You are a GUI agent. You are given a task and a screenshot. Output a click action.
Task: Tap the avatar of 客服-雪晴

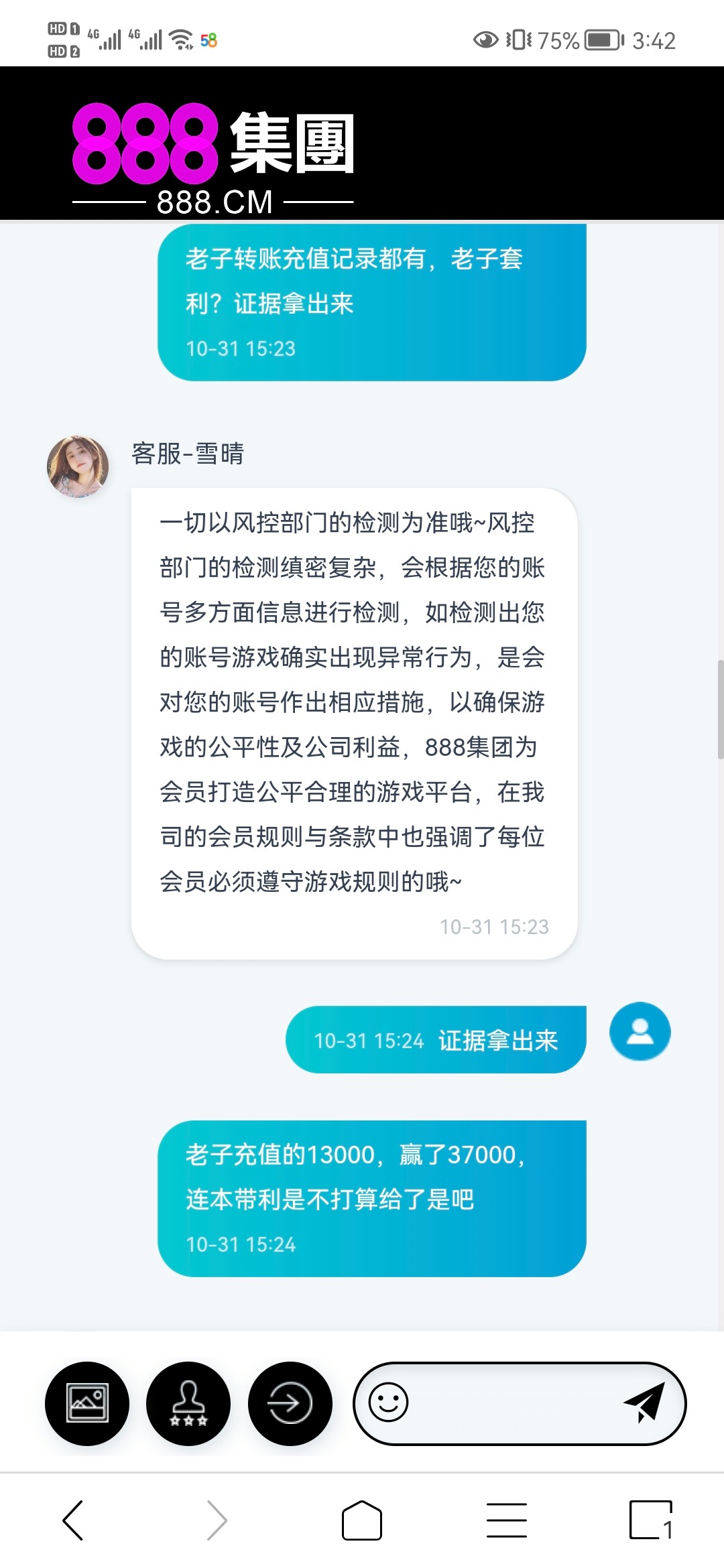coord(78,466)
